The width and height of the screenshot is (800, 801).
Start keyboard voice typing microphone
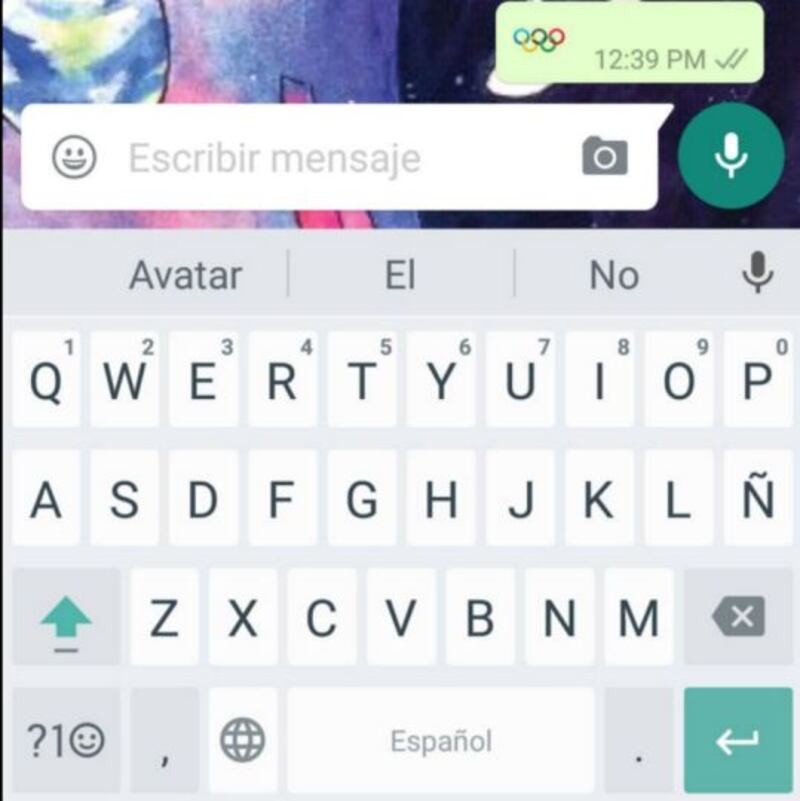point(759,272)
